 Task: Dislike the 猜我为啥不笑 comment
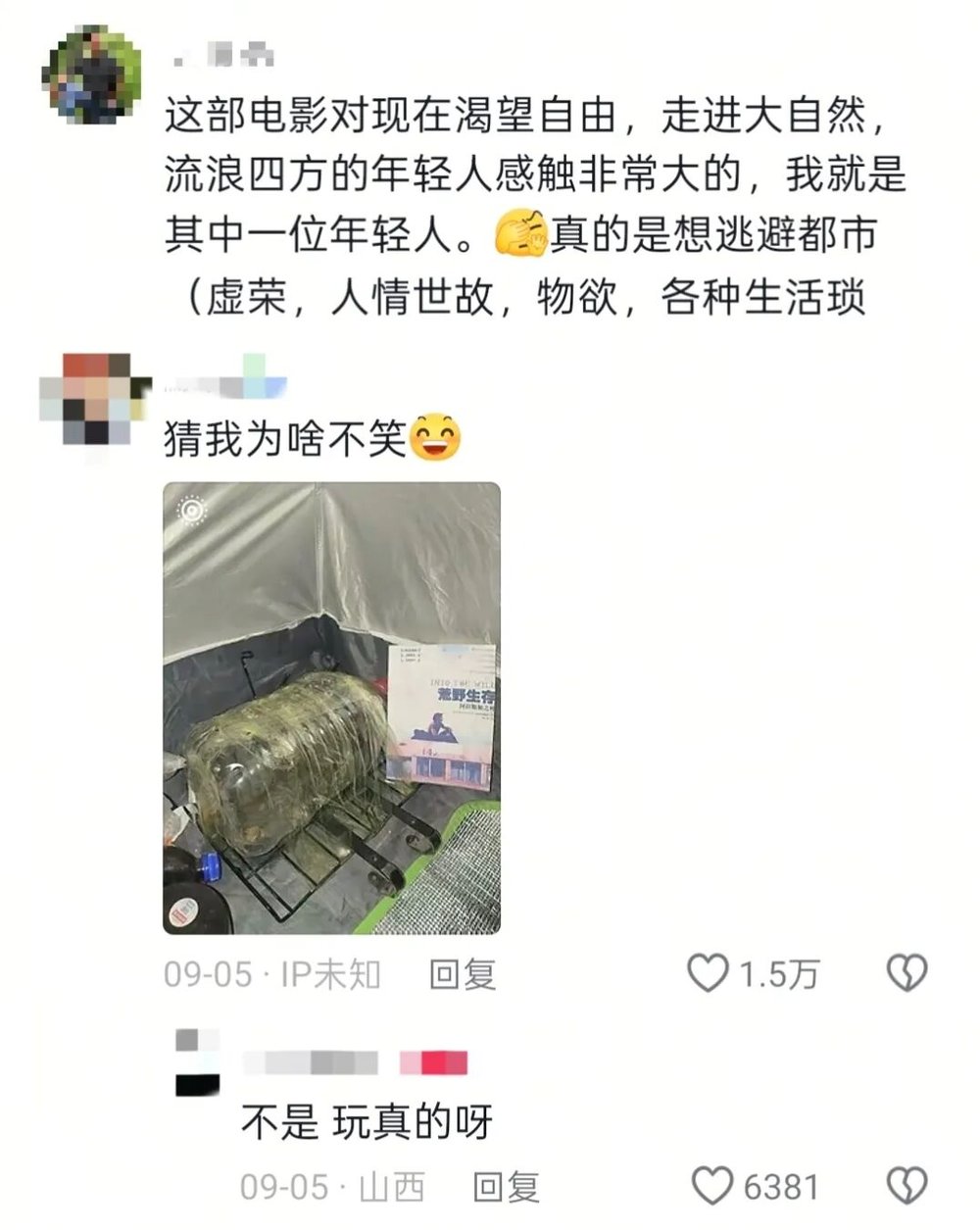[x=906, y=973]
